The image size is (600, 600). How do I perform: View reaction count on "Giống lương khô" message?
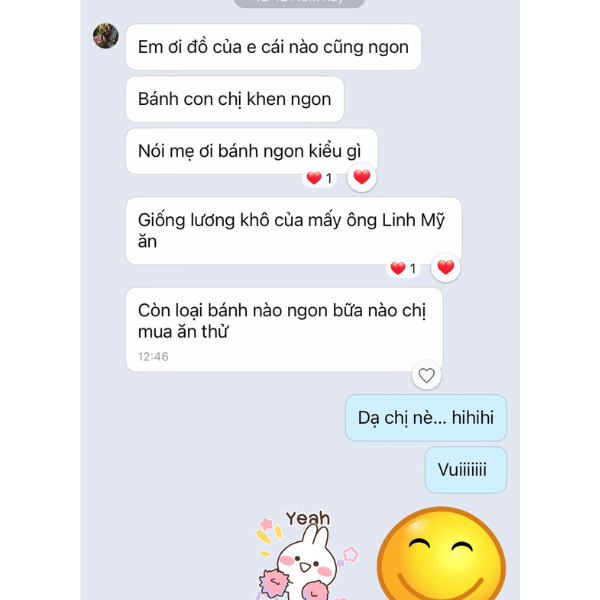tap(404, 269)
